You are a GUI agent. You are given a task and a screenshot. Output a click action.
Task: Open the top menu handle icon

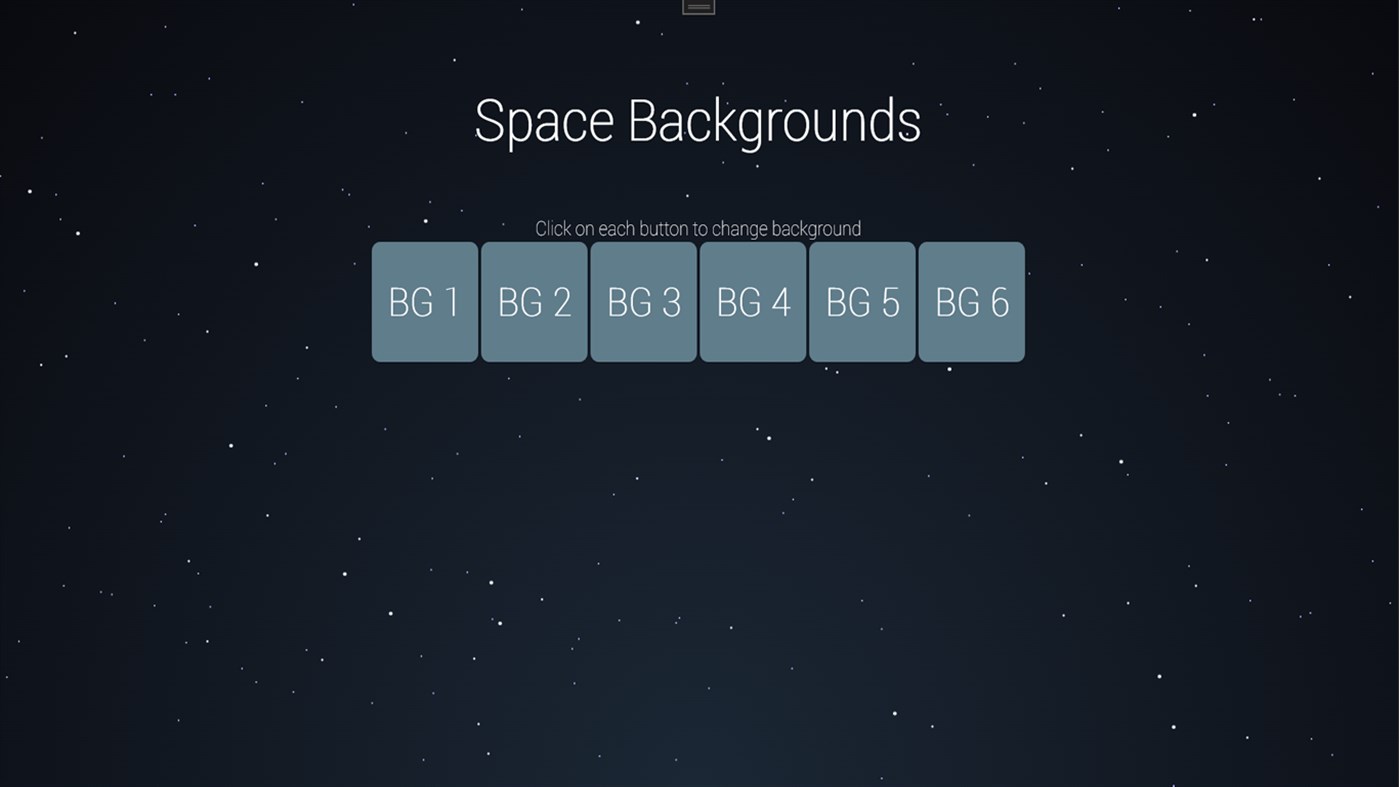coord(698,7)
